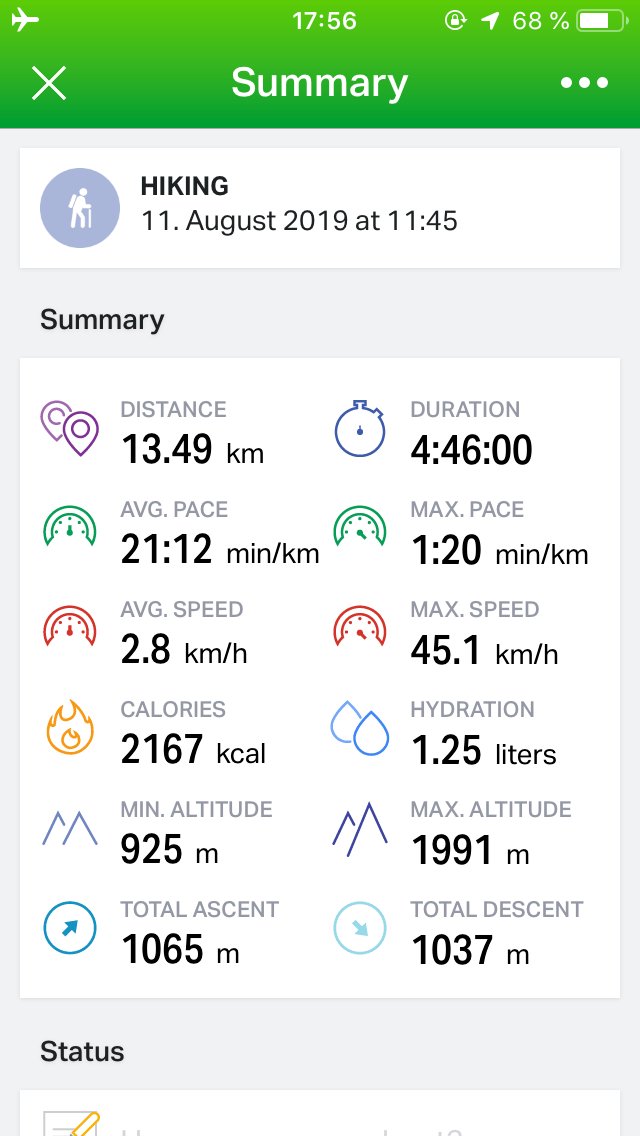Close the workout summary
Image resolution: width=640 pixels, height=1136 pixels.
pos(49,83)
